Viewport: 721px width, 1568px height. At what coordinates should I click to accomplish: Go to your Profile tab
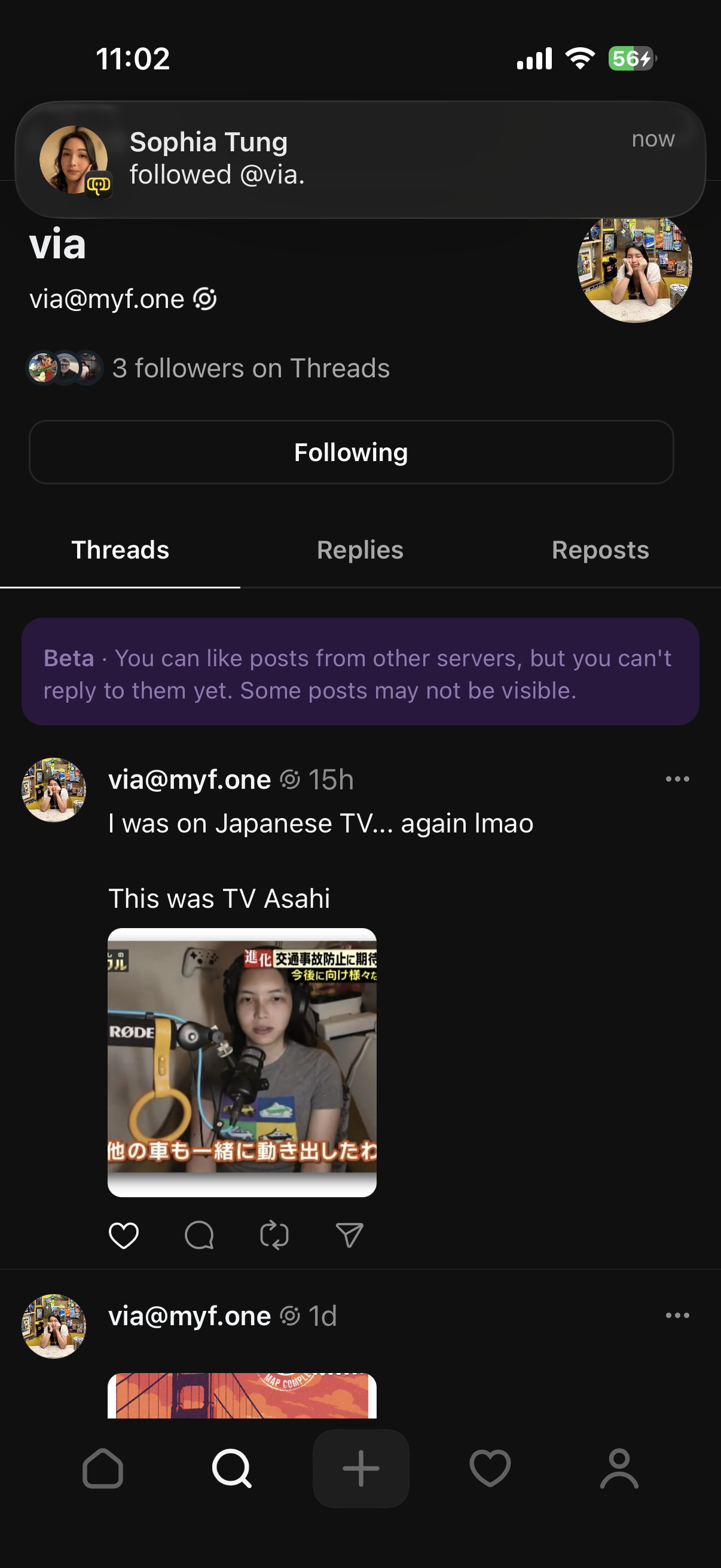tap(619, 1469)
